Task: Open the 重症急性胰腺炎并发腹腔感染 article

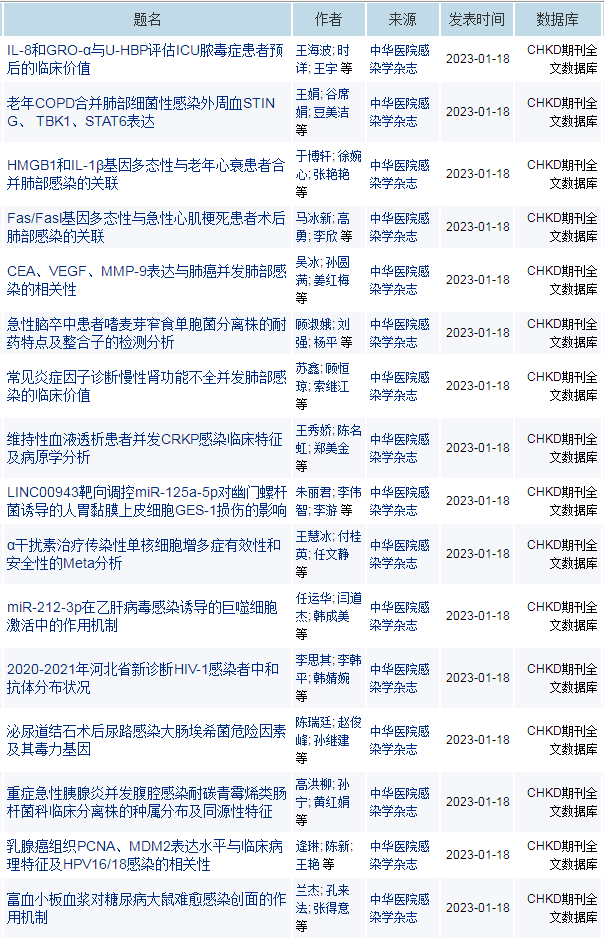Action: pos(146,802)
